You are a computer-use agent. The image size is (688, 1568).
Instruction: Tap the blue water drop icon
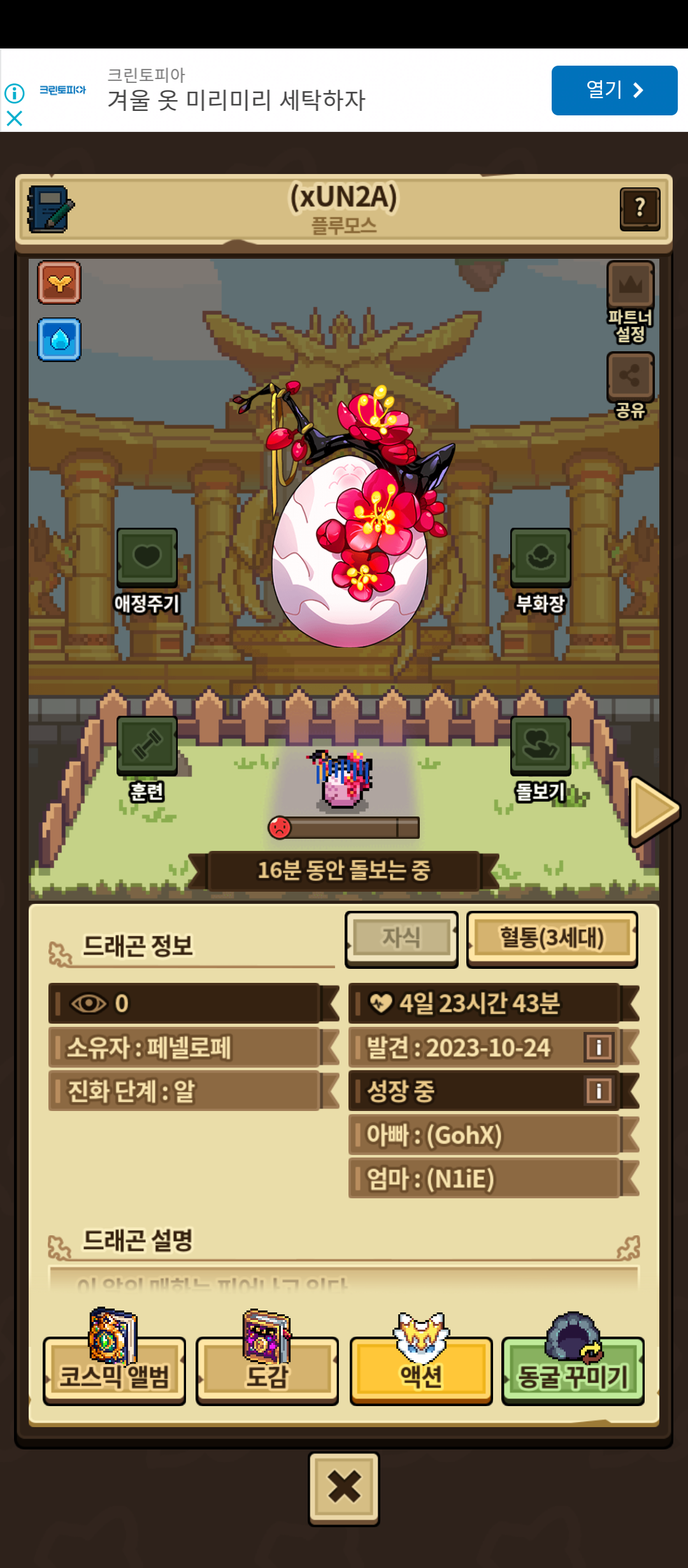tap(59, 340)
